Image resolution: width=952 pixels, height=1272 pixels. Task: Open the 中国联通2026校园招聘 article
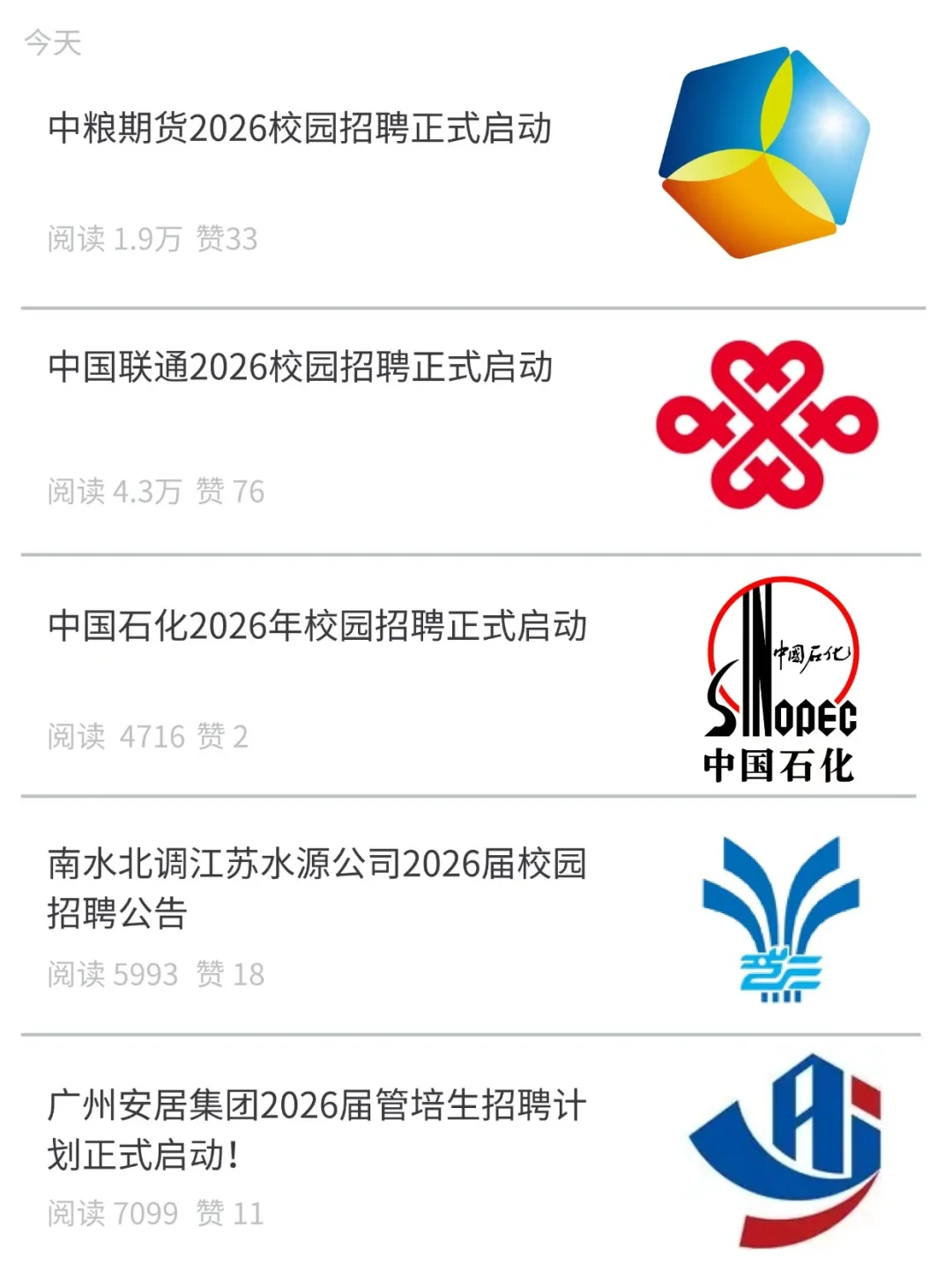point(300,367)
